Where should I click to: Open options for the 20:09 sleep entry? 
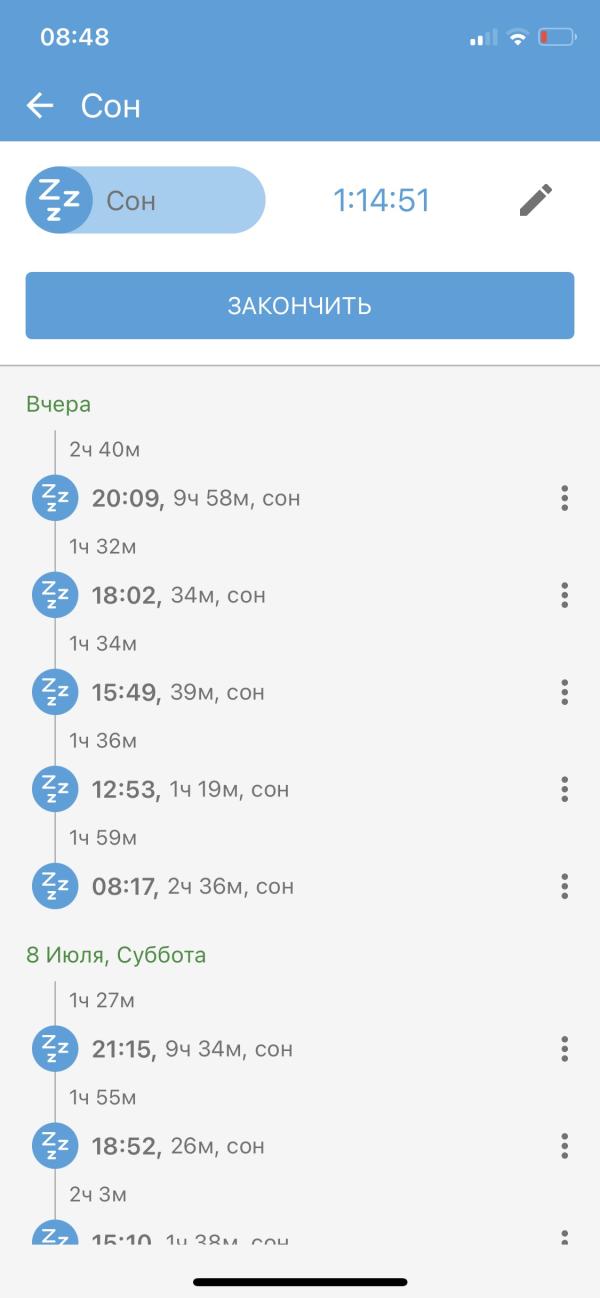pyautogui.click(x=565, y=498)
